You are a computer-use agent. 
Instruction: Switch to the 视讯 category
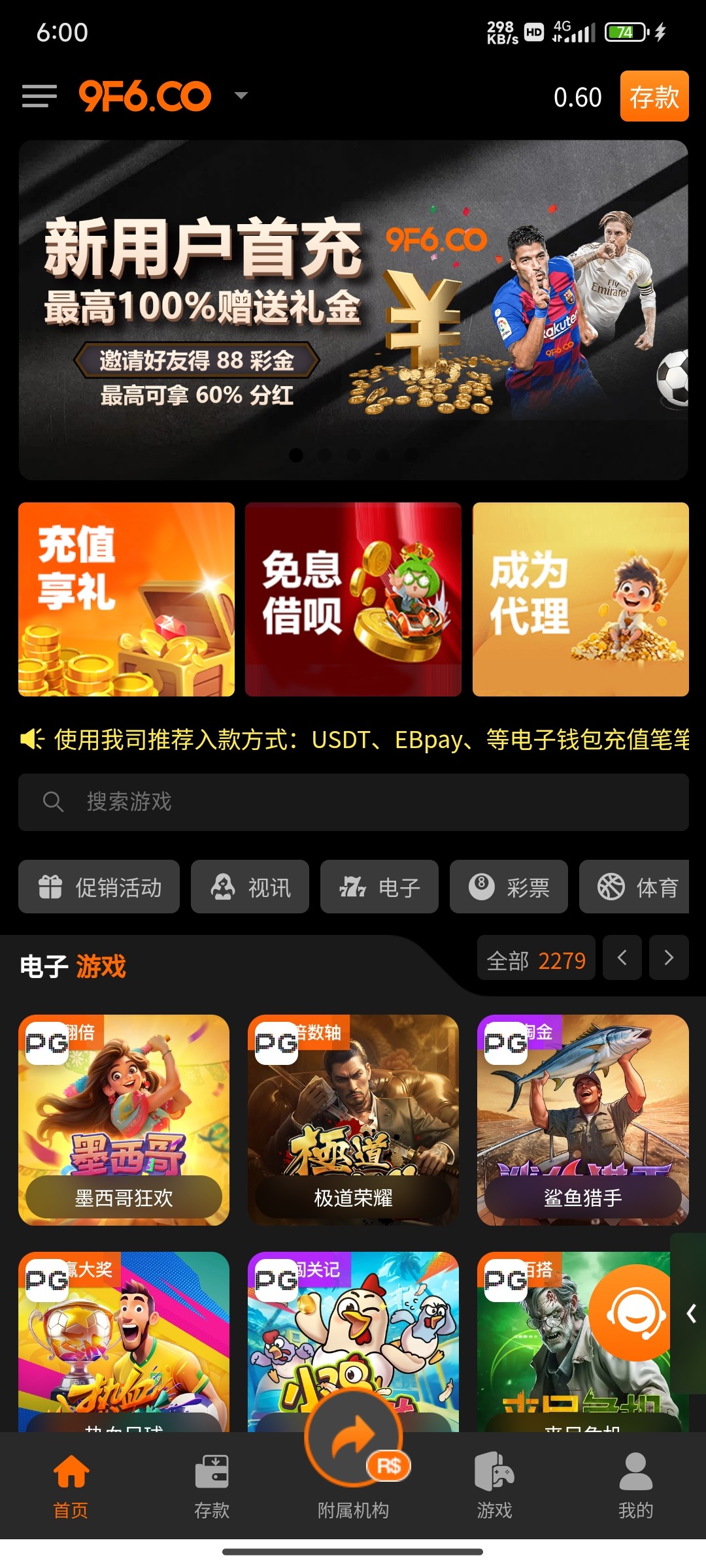coord(250,887)
